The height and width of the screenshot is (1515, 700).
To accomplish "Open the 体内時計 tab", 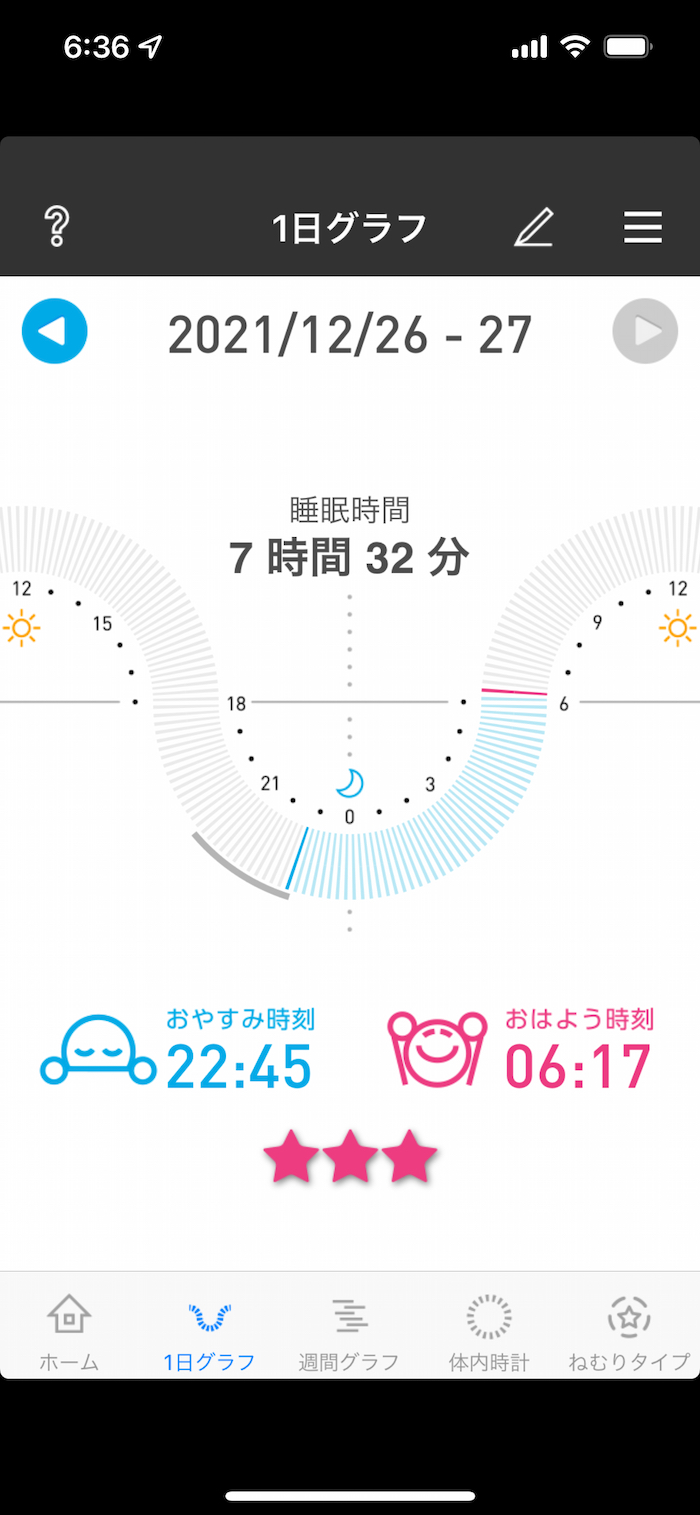I will pos(489,1331).
